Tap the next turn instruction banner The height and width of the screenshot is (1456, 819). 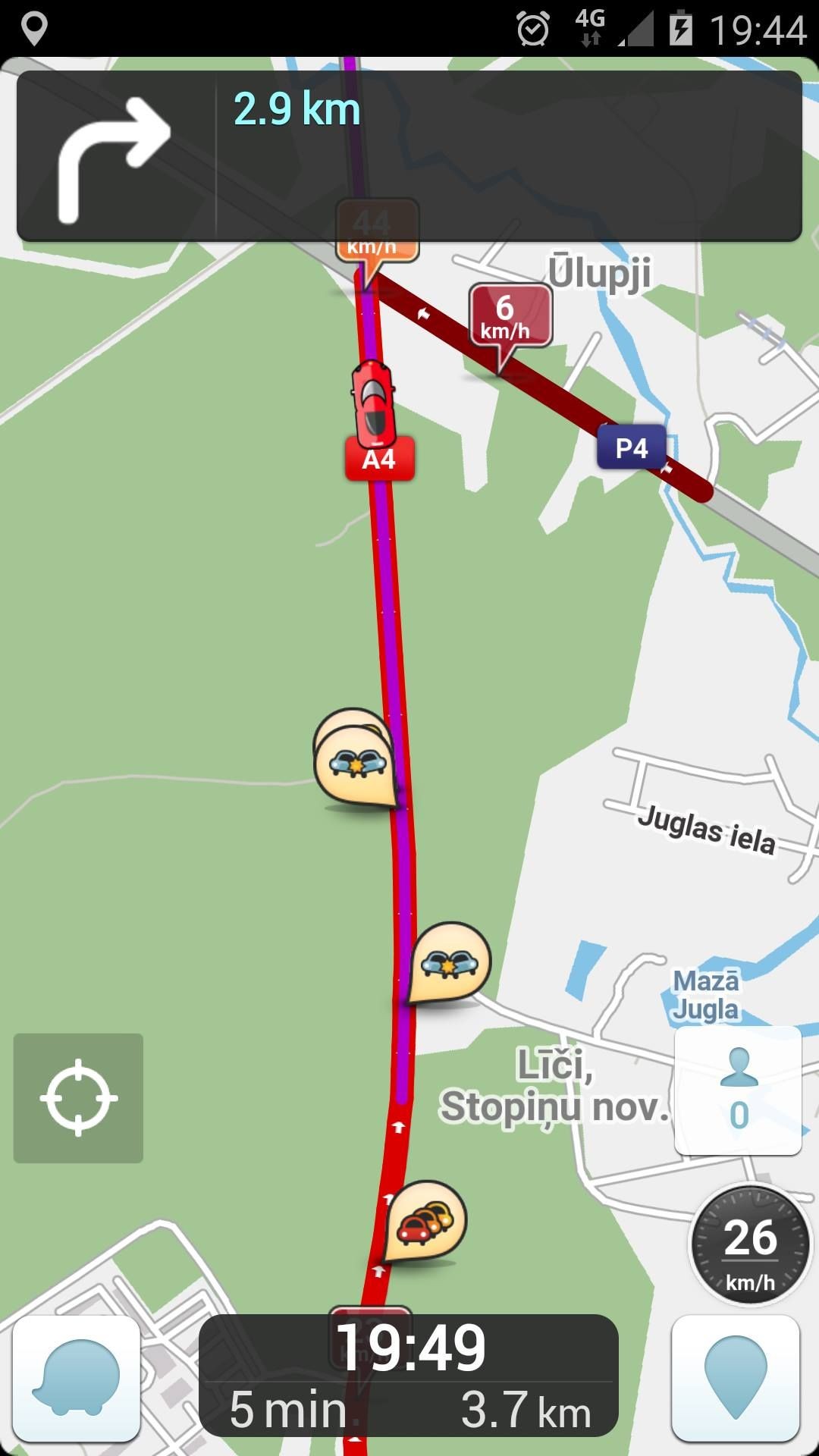point(409,156)
